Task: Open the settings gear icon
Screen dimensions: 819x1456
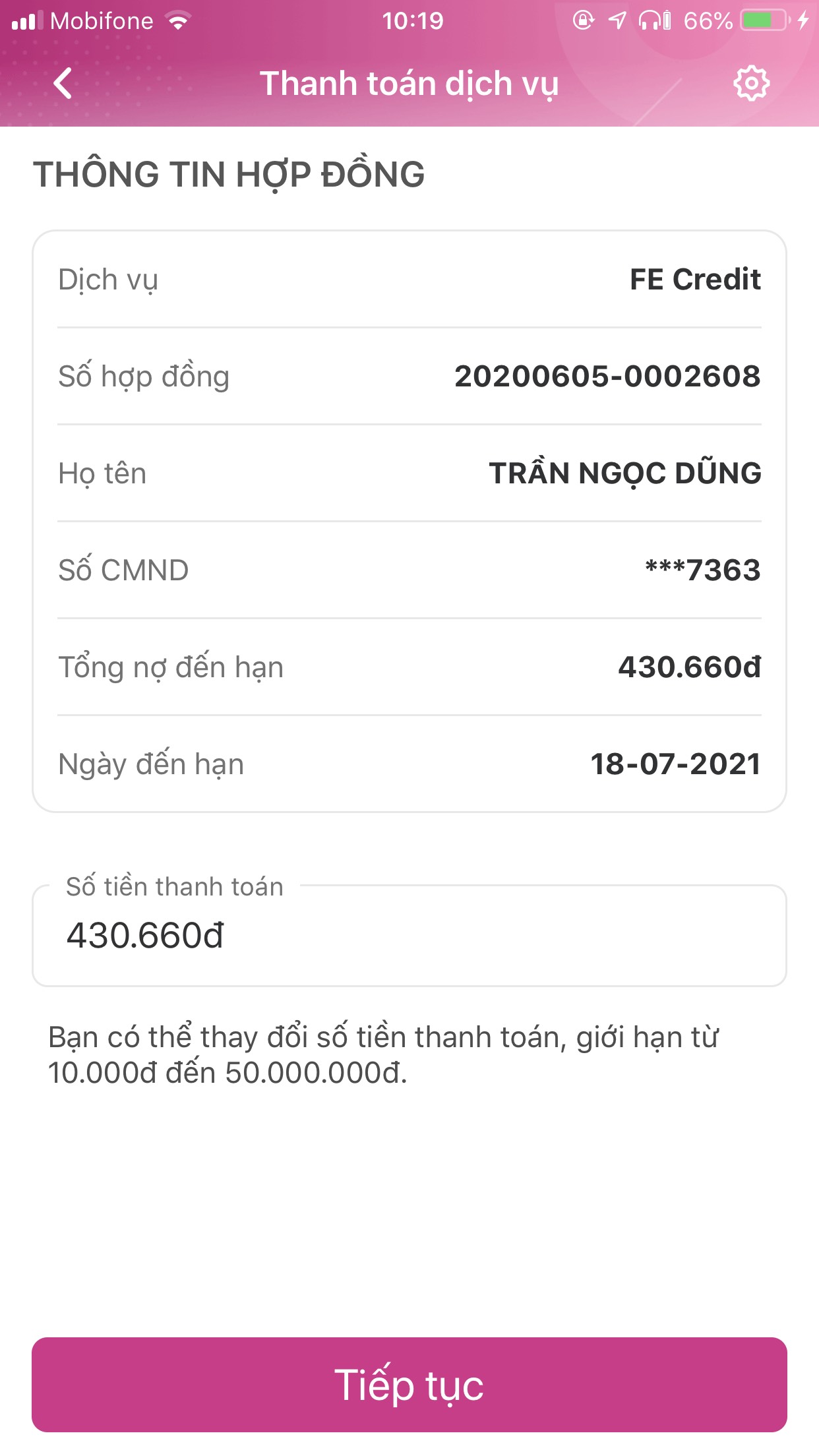Action: pyautogui.click(x=751, y=84)
